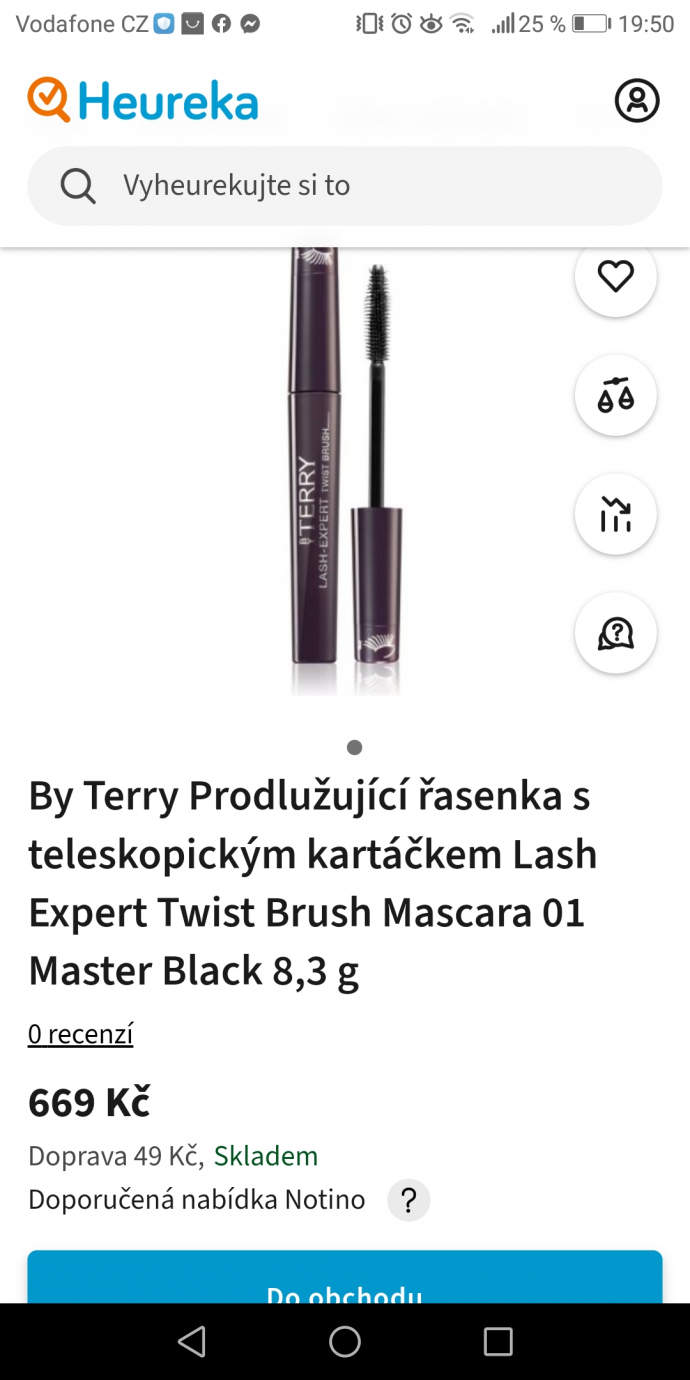
Task: Open the system recent apps button
Action: click(498, 1341)
